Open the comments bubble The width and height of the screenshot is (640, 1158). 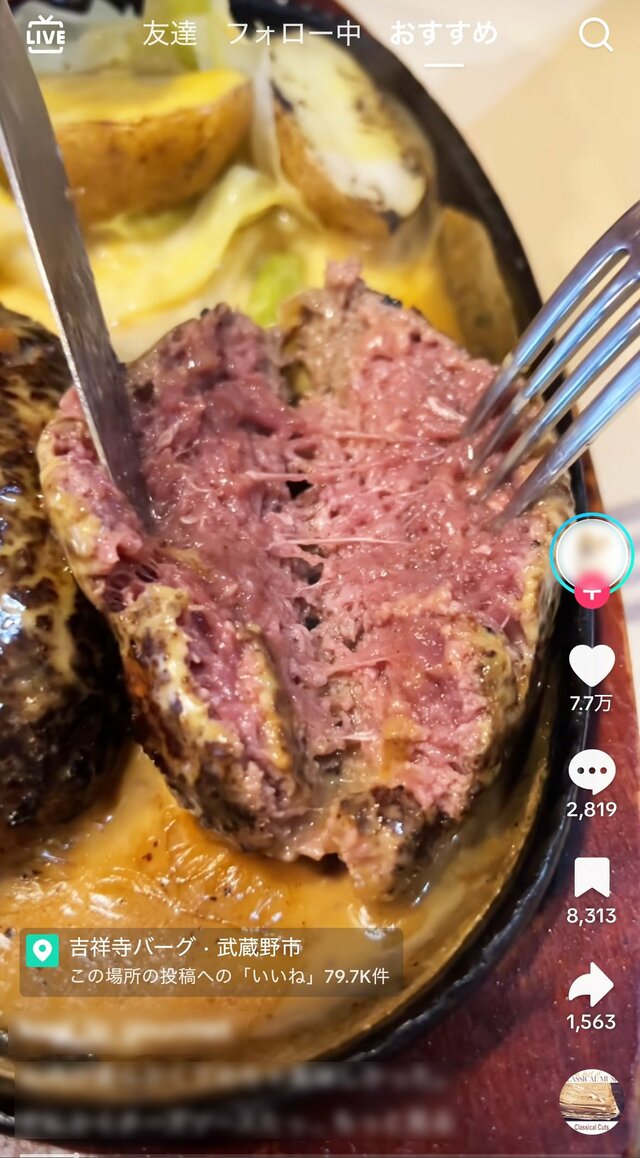[x=592, y=772]
